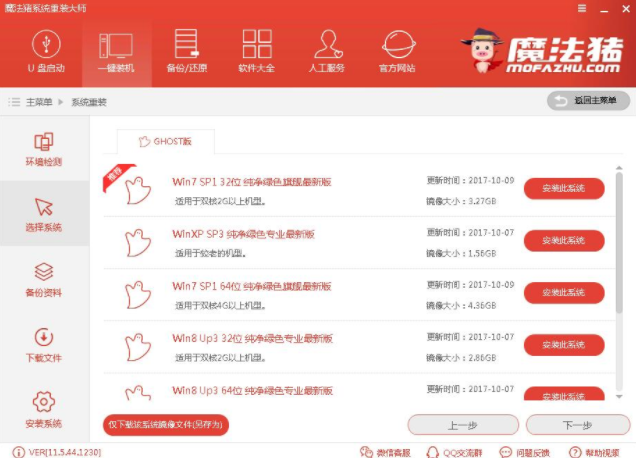The image size is (636, 458).
Task: Go back with 上一步 button
Action: pyautogui.click(x=462, y=425)
